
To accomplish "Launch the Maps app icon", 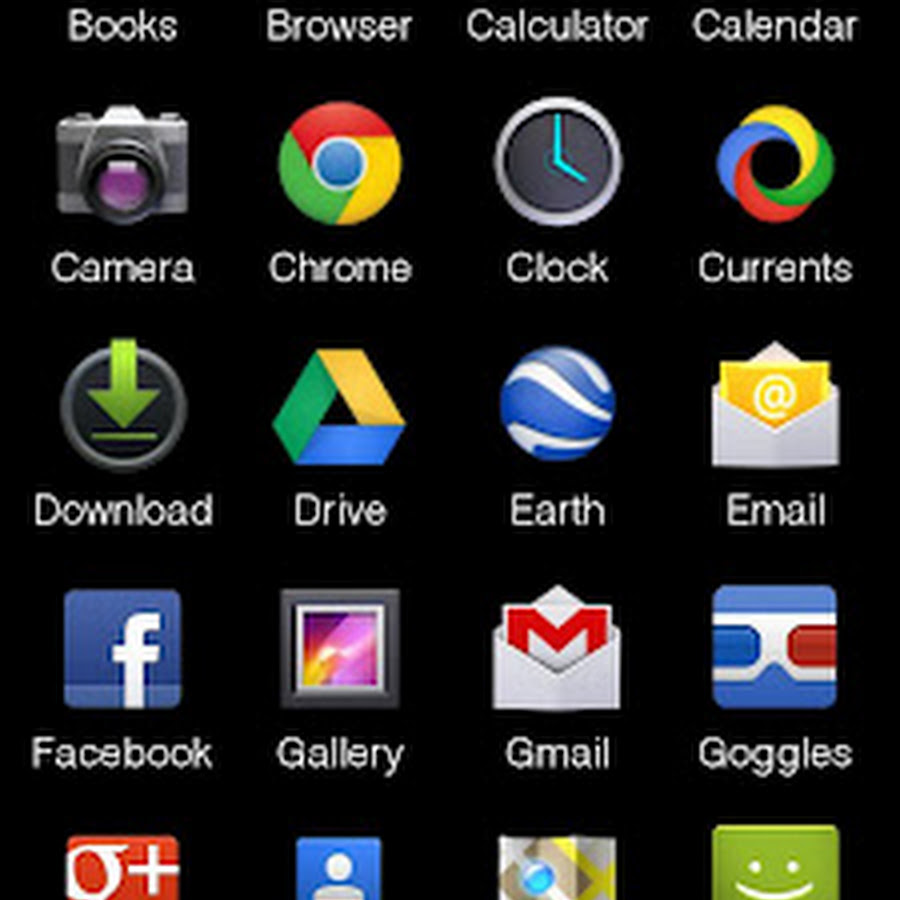I will (x=558, y=868).
